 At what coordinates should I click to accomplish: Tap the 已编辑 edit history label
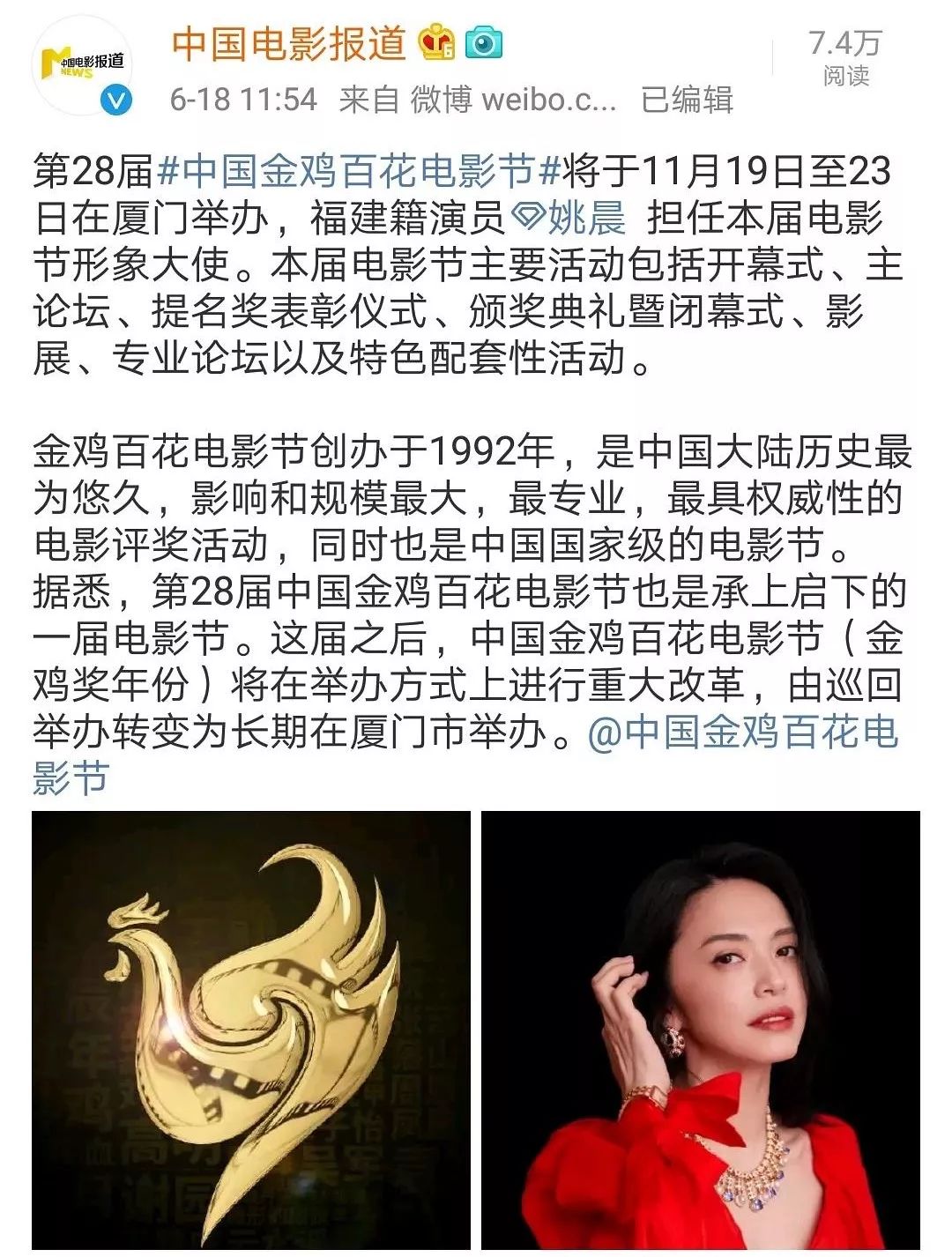coord(687,100)
